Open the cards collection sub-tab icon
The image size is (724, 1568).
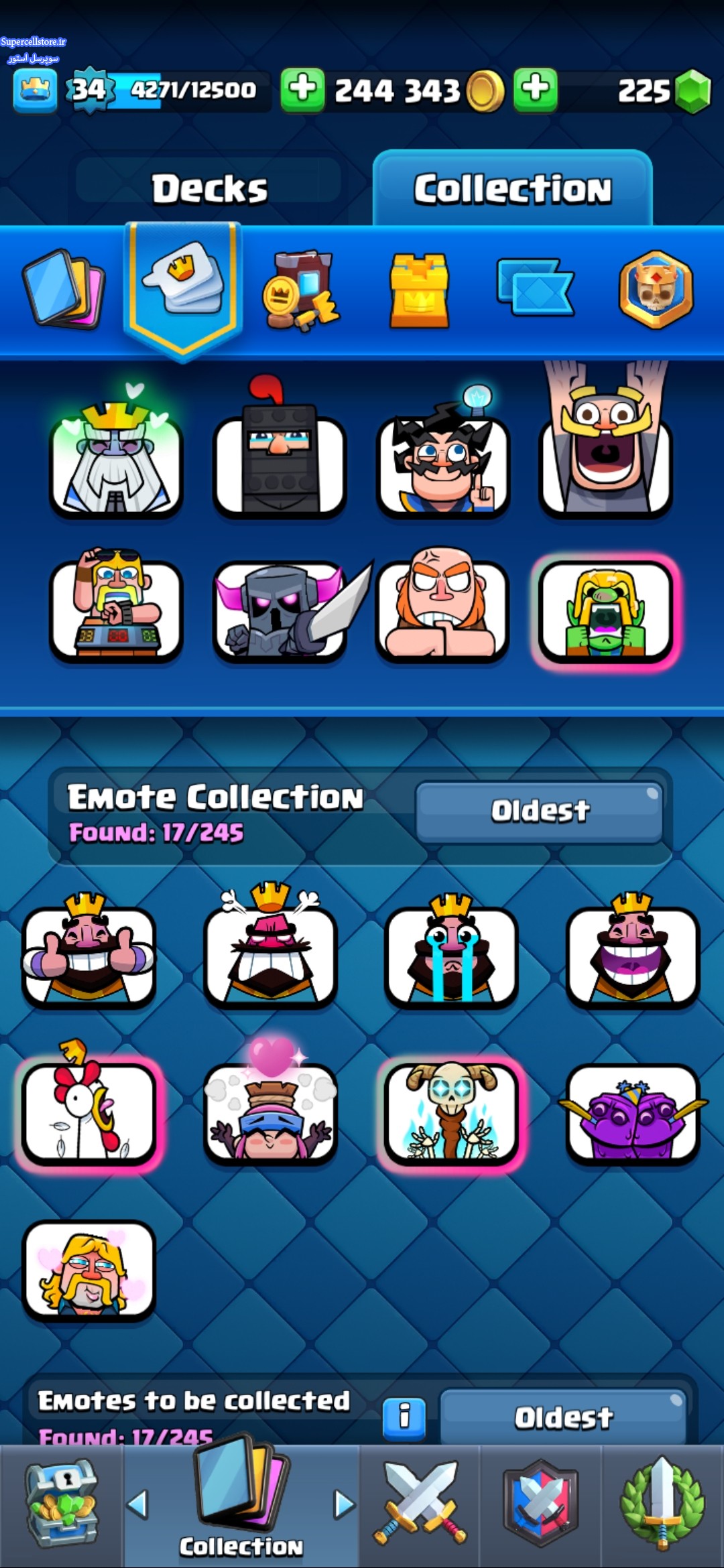pyautogui.click(x=64, y=289)
